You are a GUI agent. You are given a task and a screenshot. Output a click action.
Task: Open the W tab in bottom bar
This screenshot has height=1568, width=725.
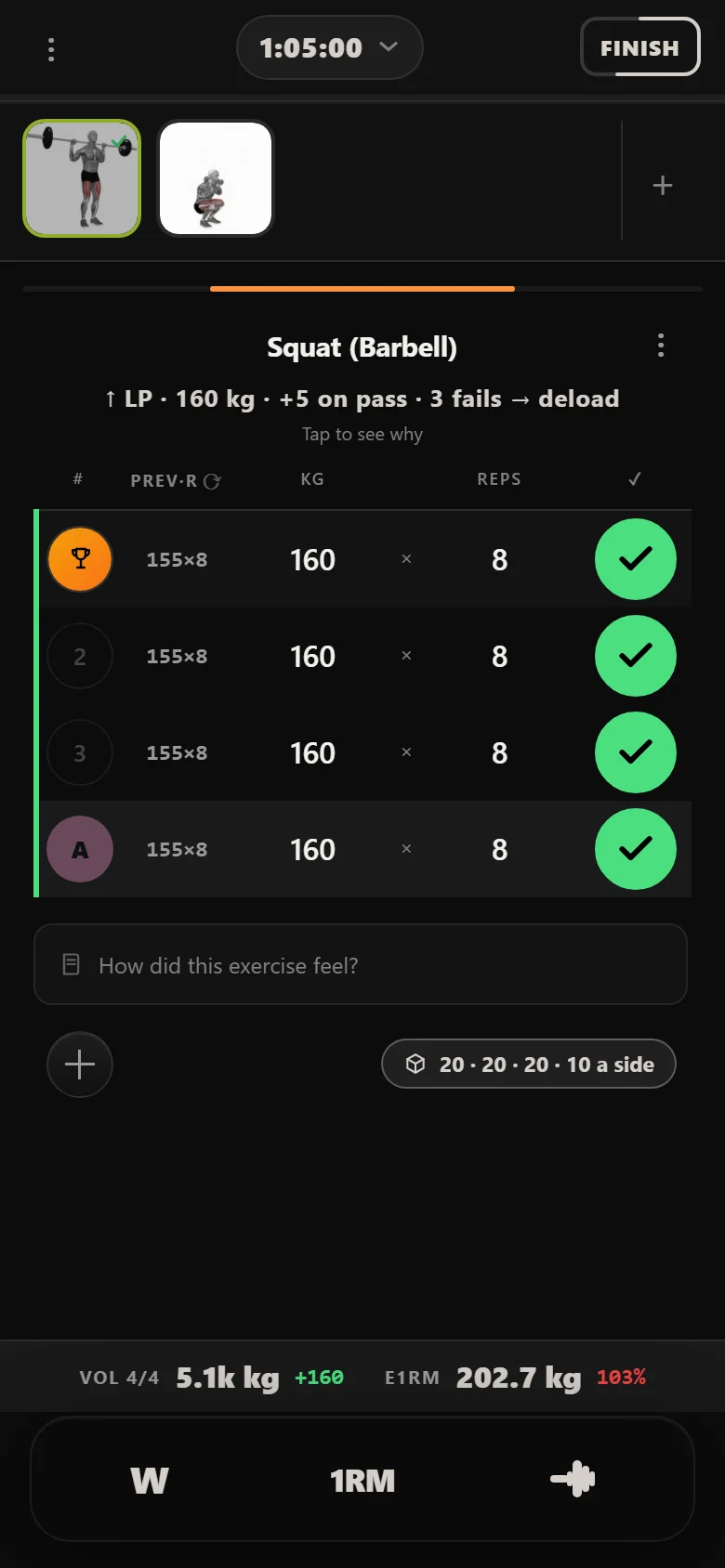150,1480
